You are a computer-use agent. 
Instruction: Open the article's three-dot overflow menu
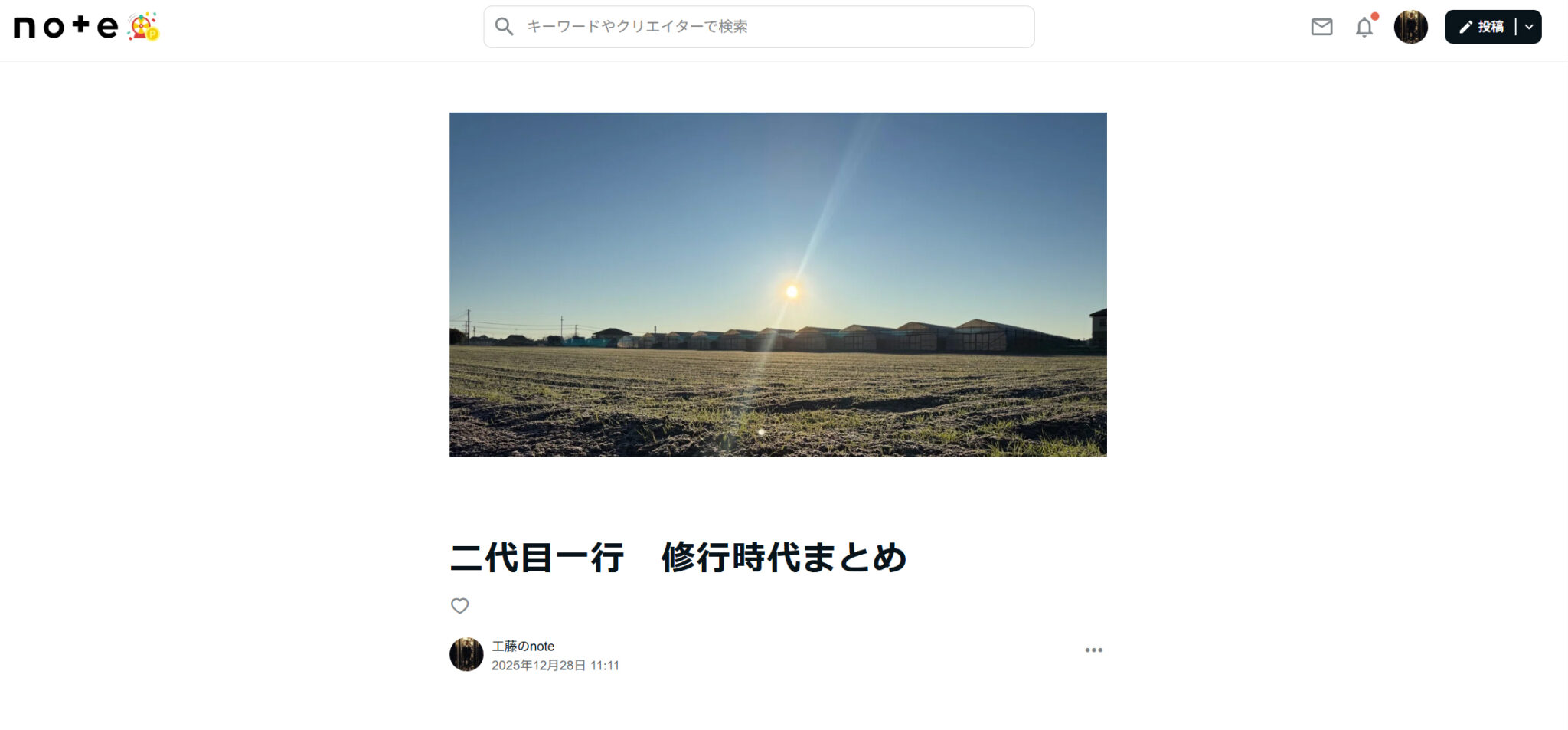1093,650
